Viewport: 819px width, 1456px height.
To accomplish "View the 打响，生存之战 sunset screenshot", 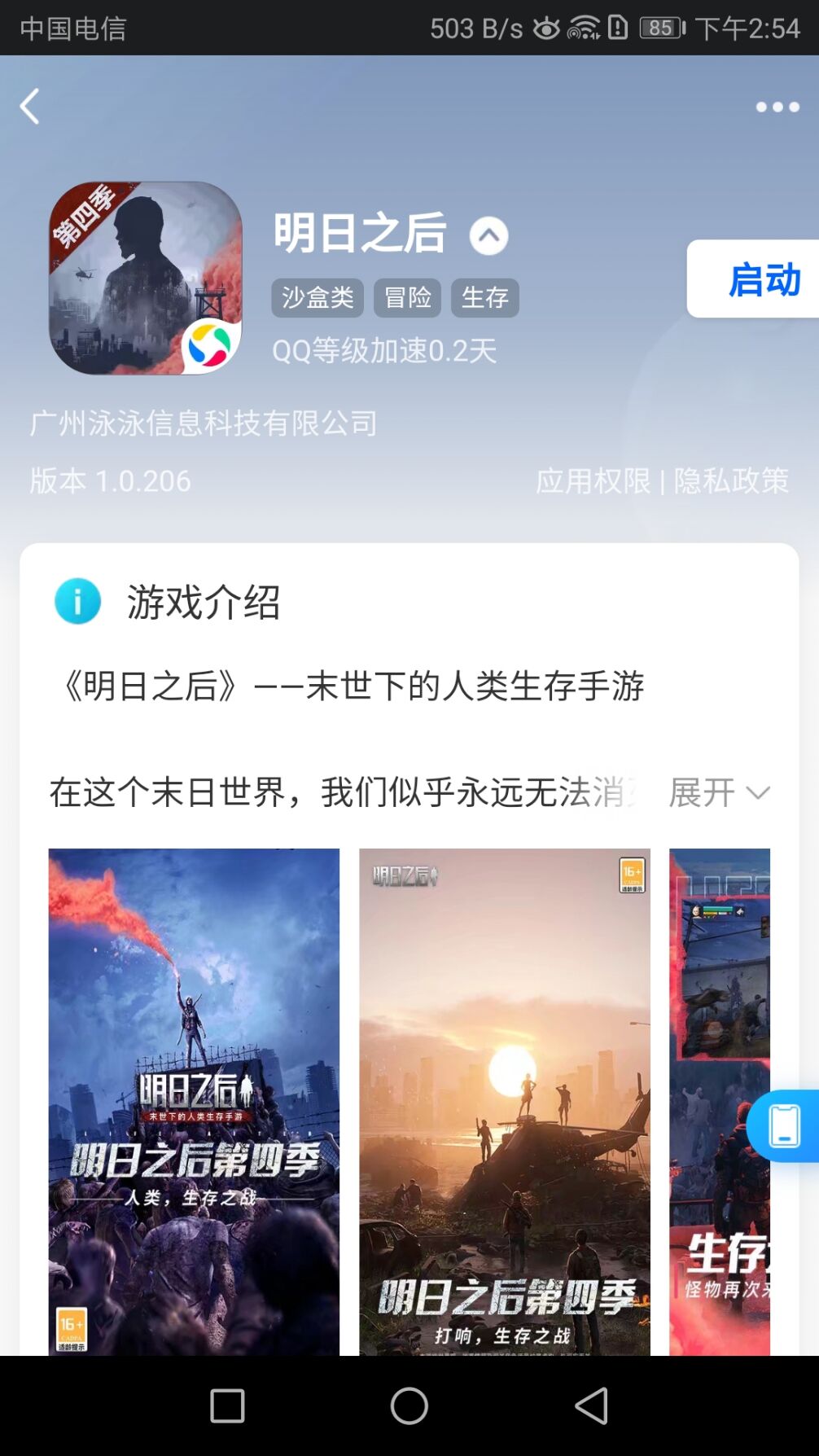I will coord(505,1101).
